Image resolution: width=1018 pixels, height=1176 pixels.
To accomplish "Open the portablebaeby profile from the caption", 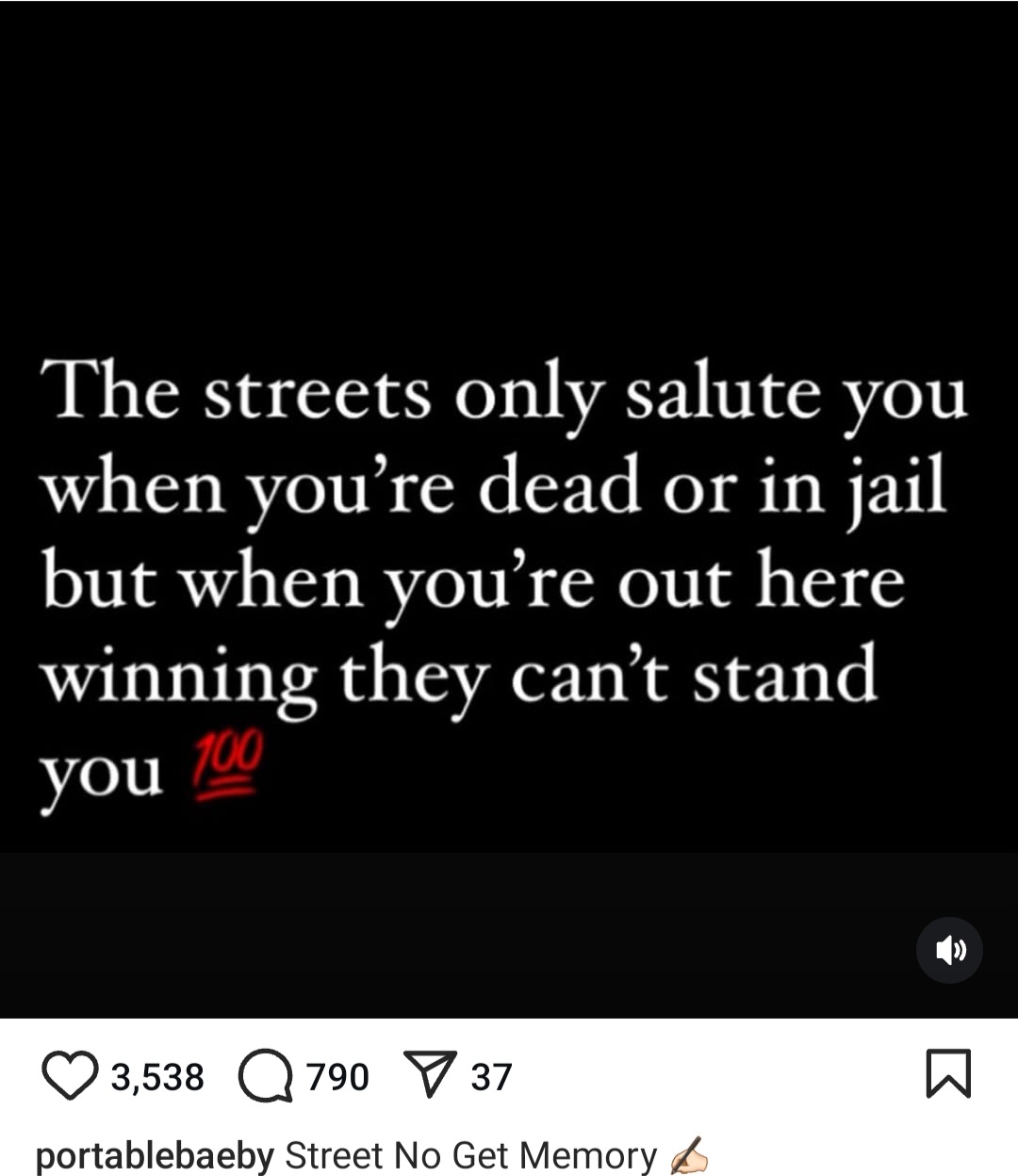I will pyautogui.click(x=155, y=1155).
